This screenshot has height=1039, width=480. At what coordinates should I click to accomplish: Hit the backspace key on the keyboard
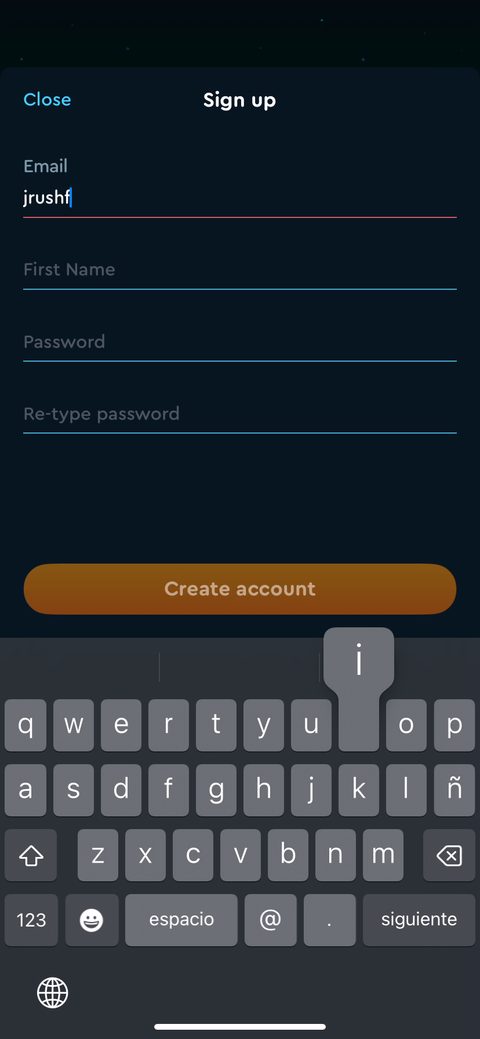point(449,855)
